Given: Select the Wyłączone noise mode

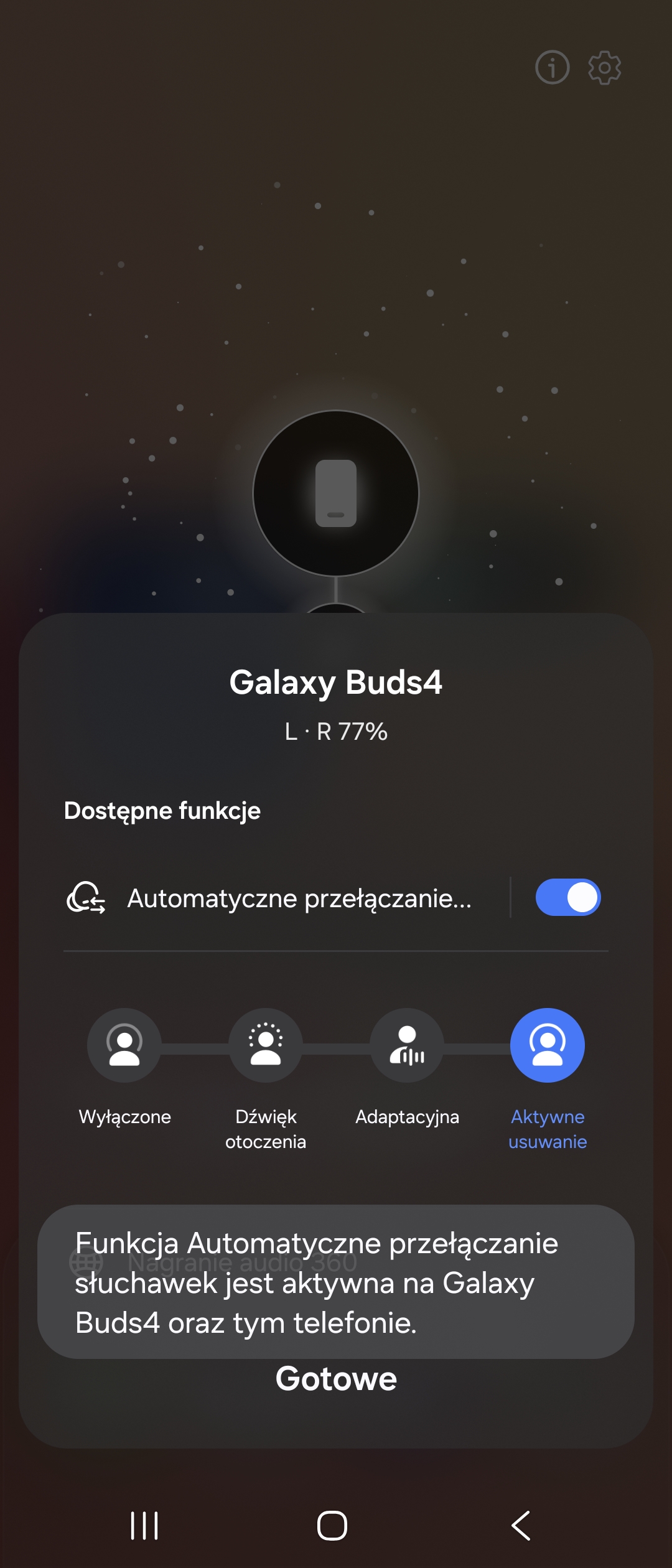Looking at the screenshot, I should (124, 1045).
